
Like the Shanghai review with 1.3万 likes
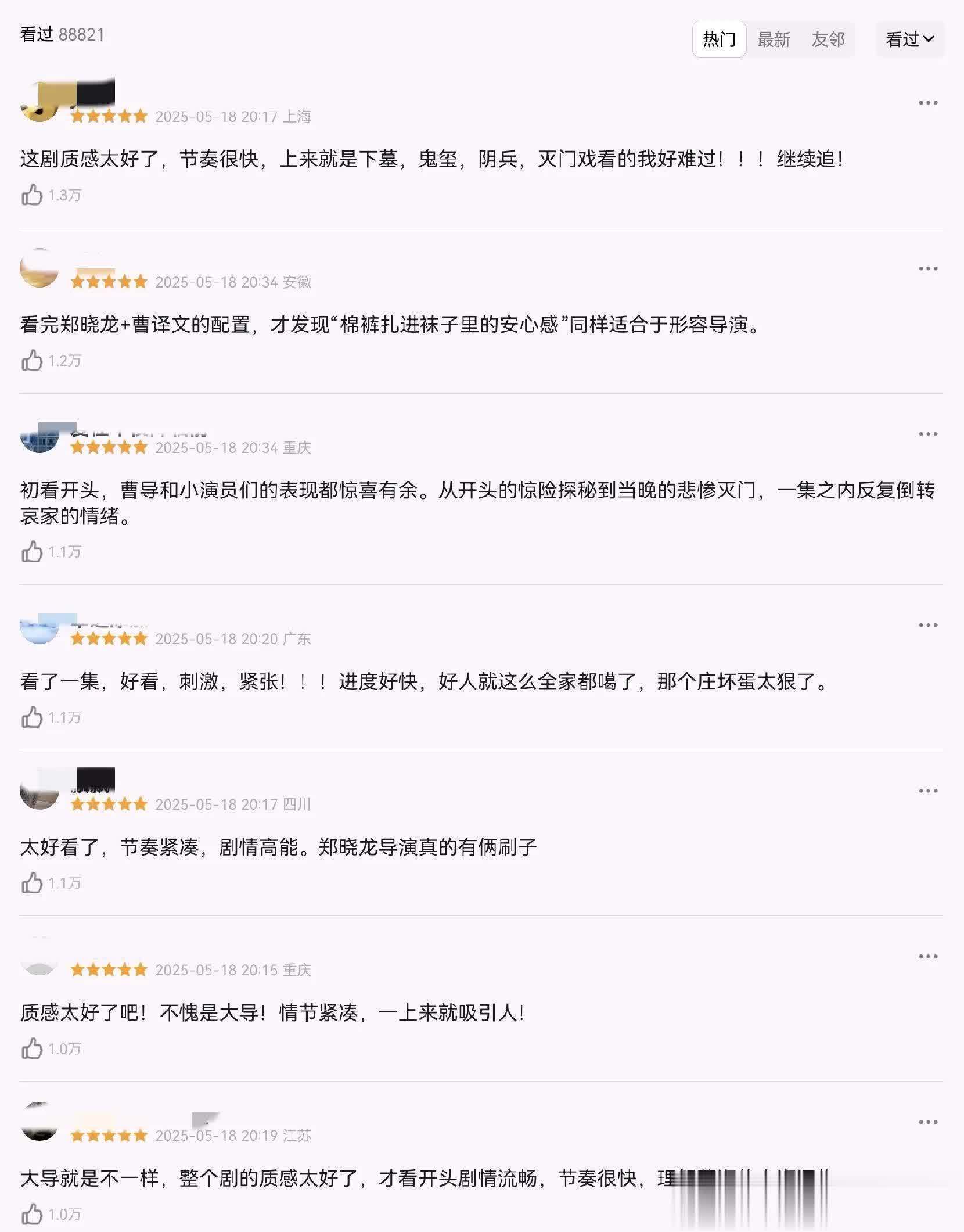coord(32,195)
